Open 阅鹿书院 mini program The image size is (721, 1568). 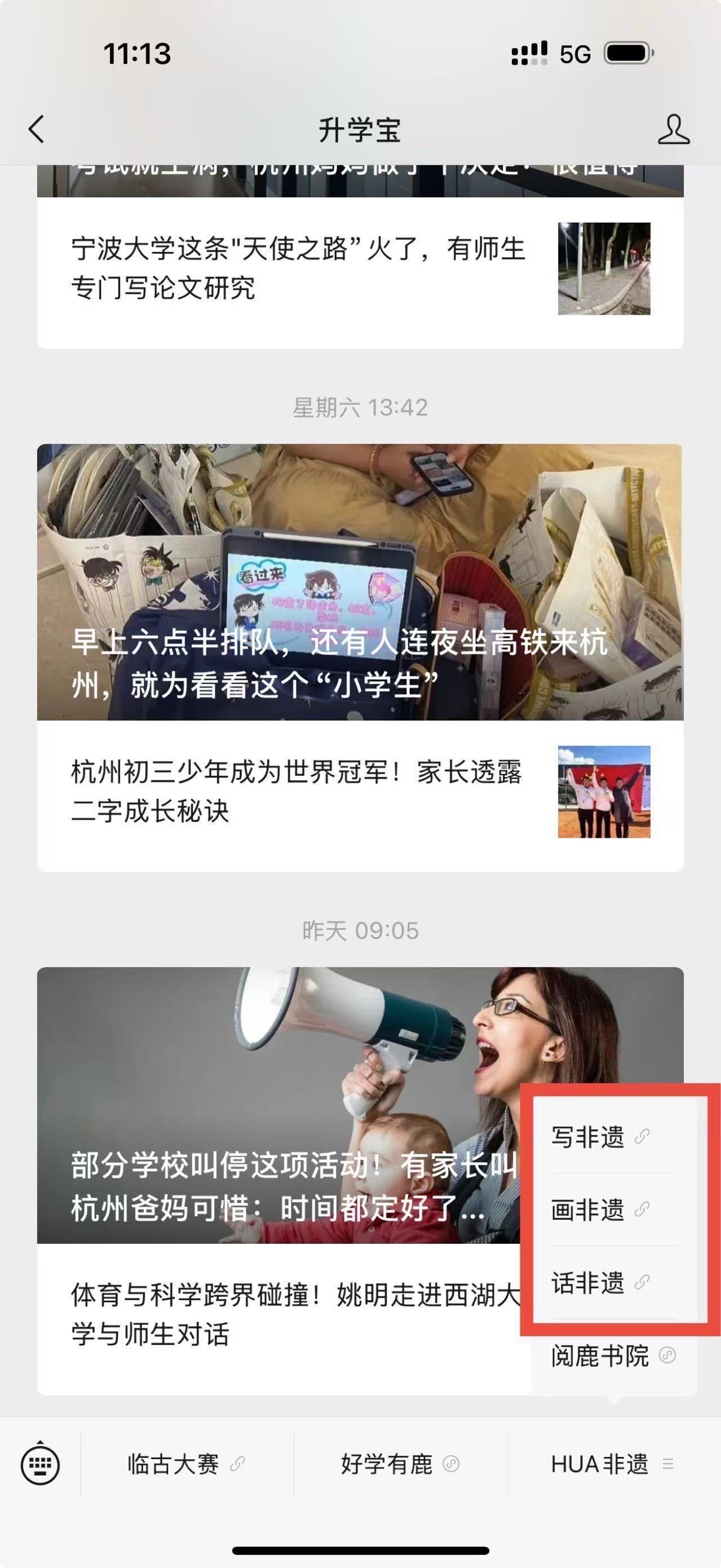point(612,1356)
